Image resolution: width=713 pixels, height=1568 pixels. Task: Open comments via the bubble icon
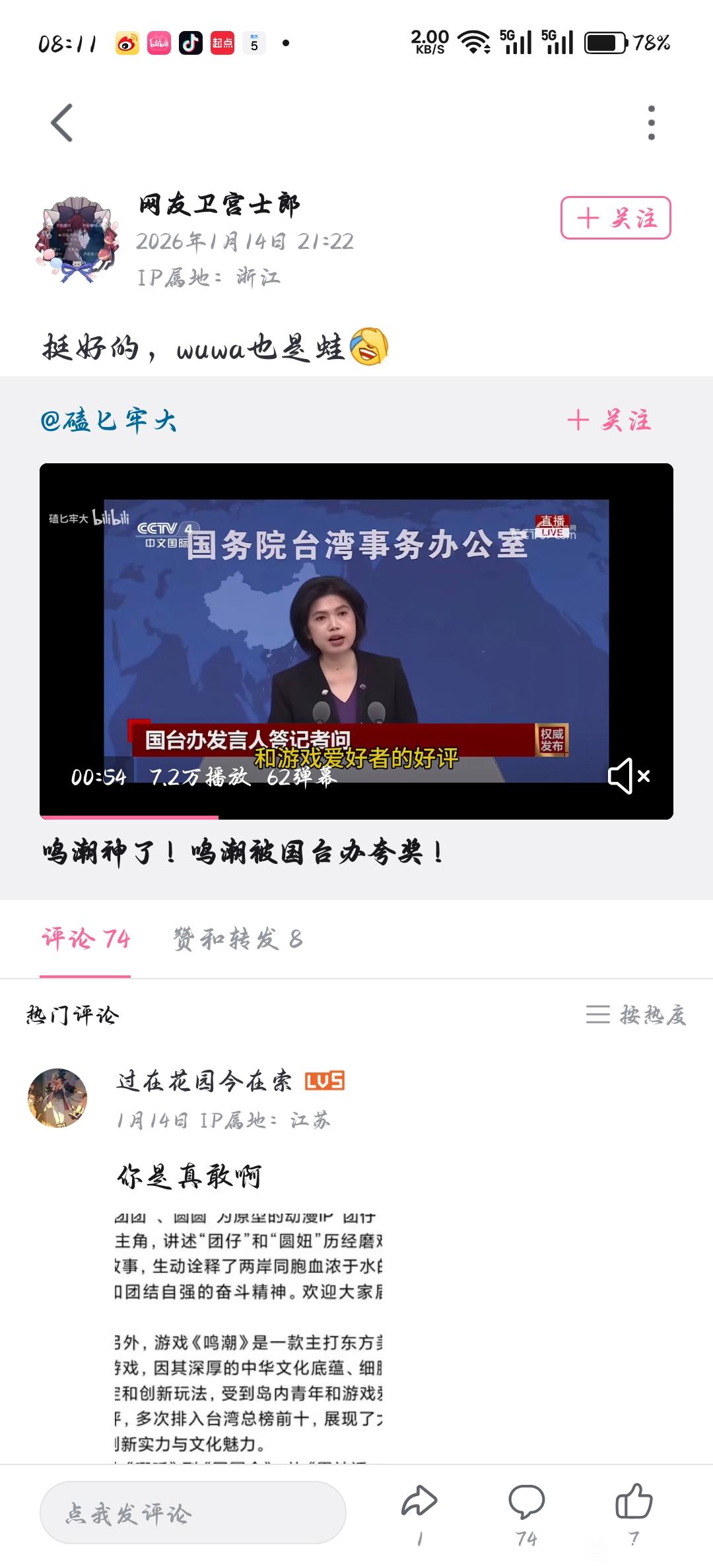pyautogui.click(x=526, y=1502)
